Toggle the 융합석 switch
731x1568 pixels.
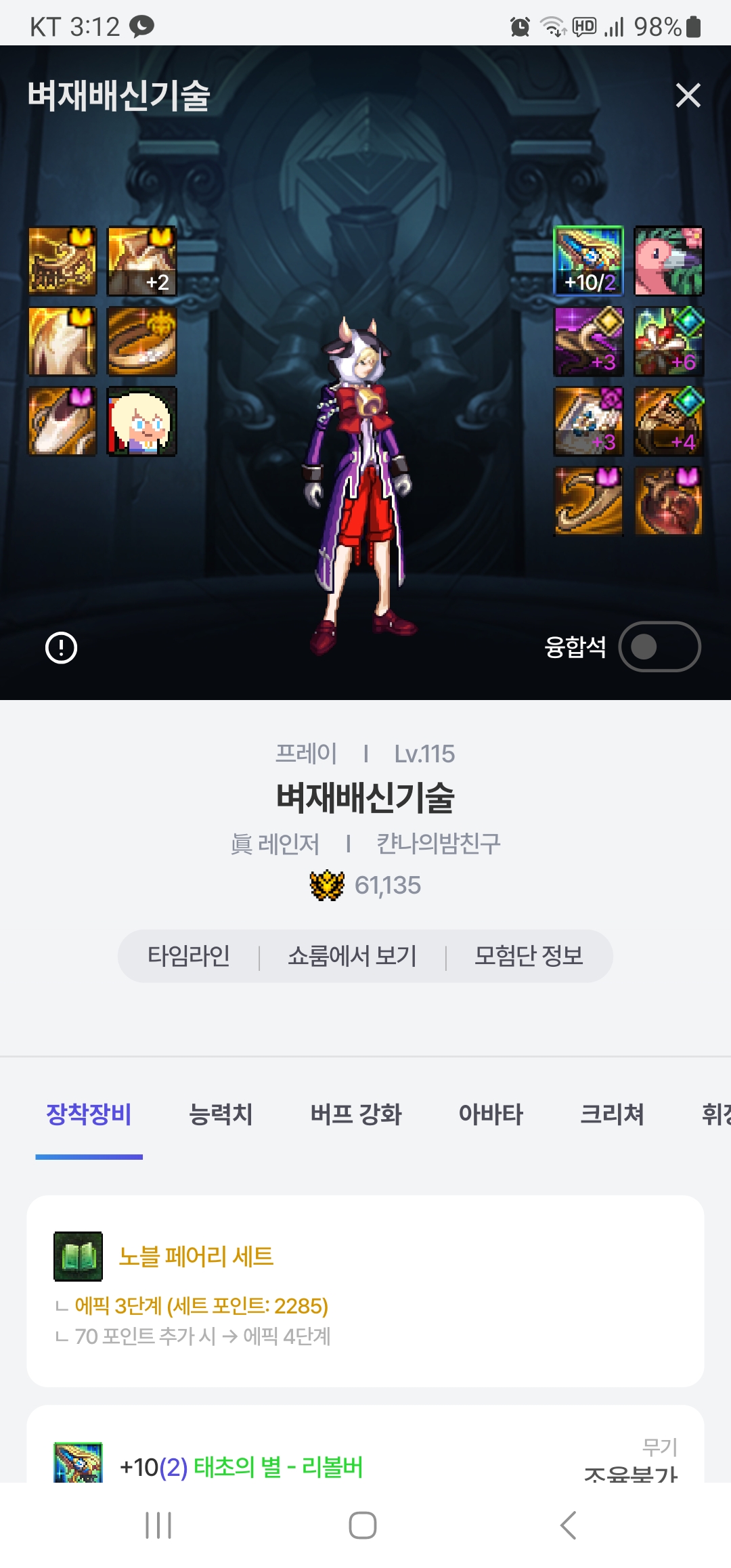click(659, 647)
